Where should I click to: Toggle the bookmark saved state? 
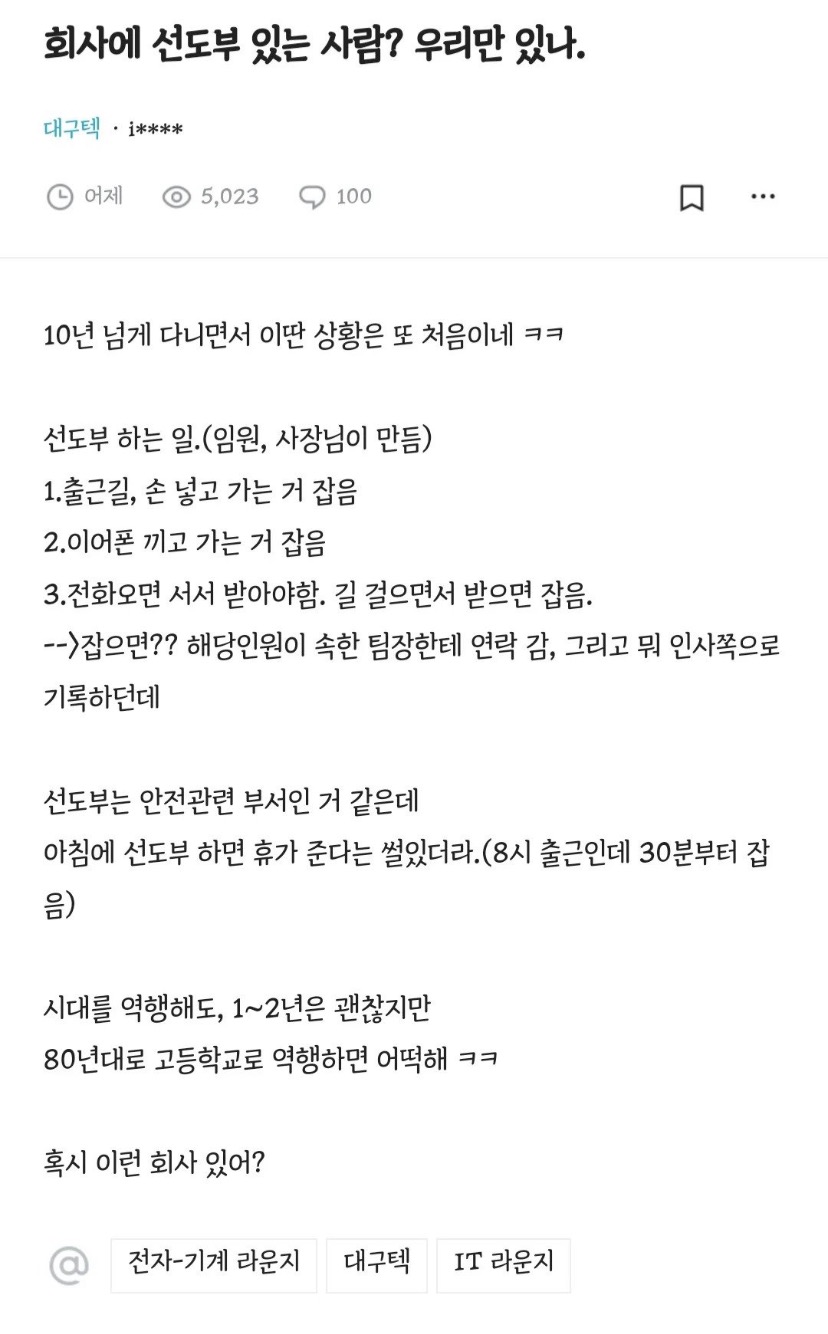click(694, 197)
